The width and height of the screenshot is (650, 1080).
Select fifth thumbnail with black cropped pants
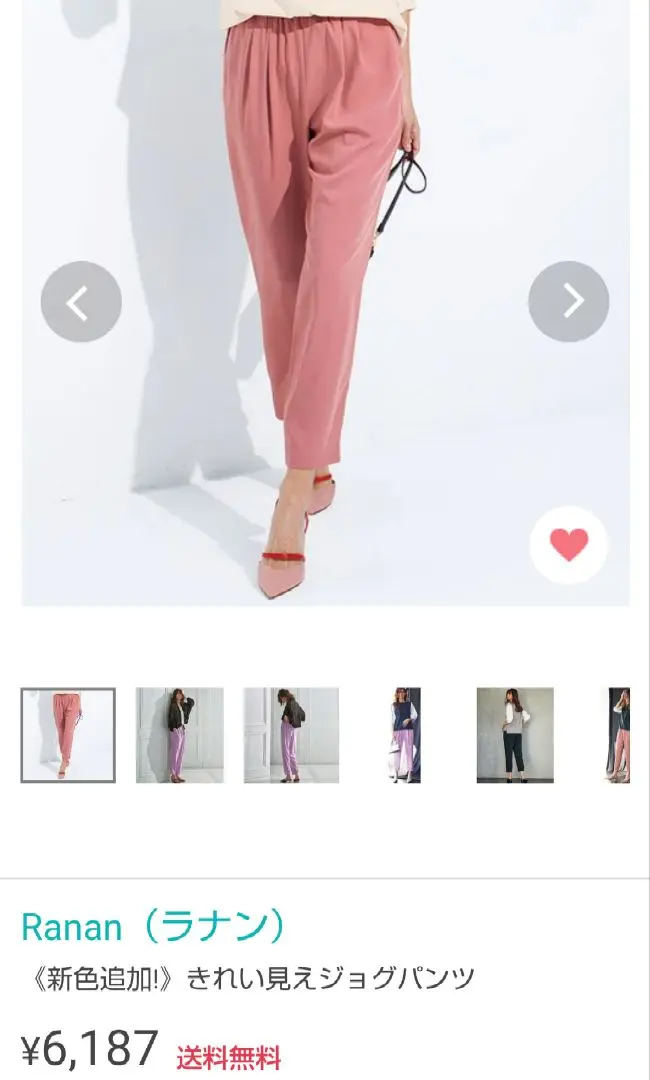click(515, 735)
